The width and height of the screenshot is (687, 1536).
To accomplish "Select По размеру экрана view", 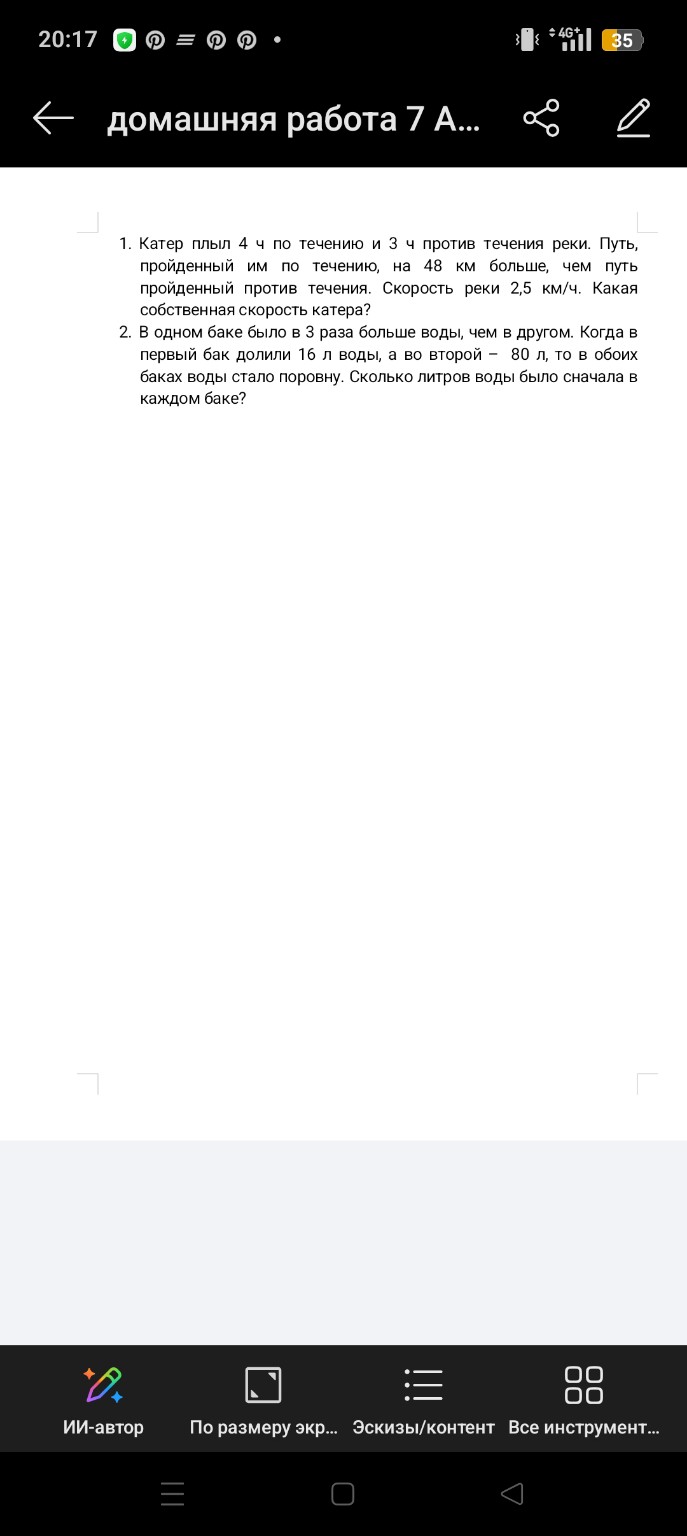I will click(264, 1400).
